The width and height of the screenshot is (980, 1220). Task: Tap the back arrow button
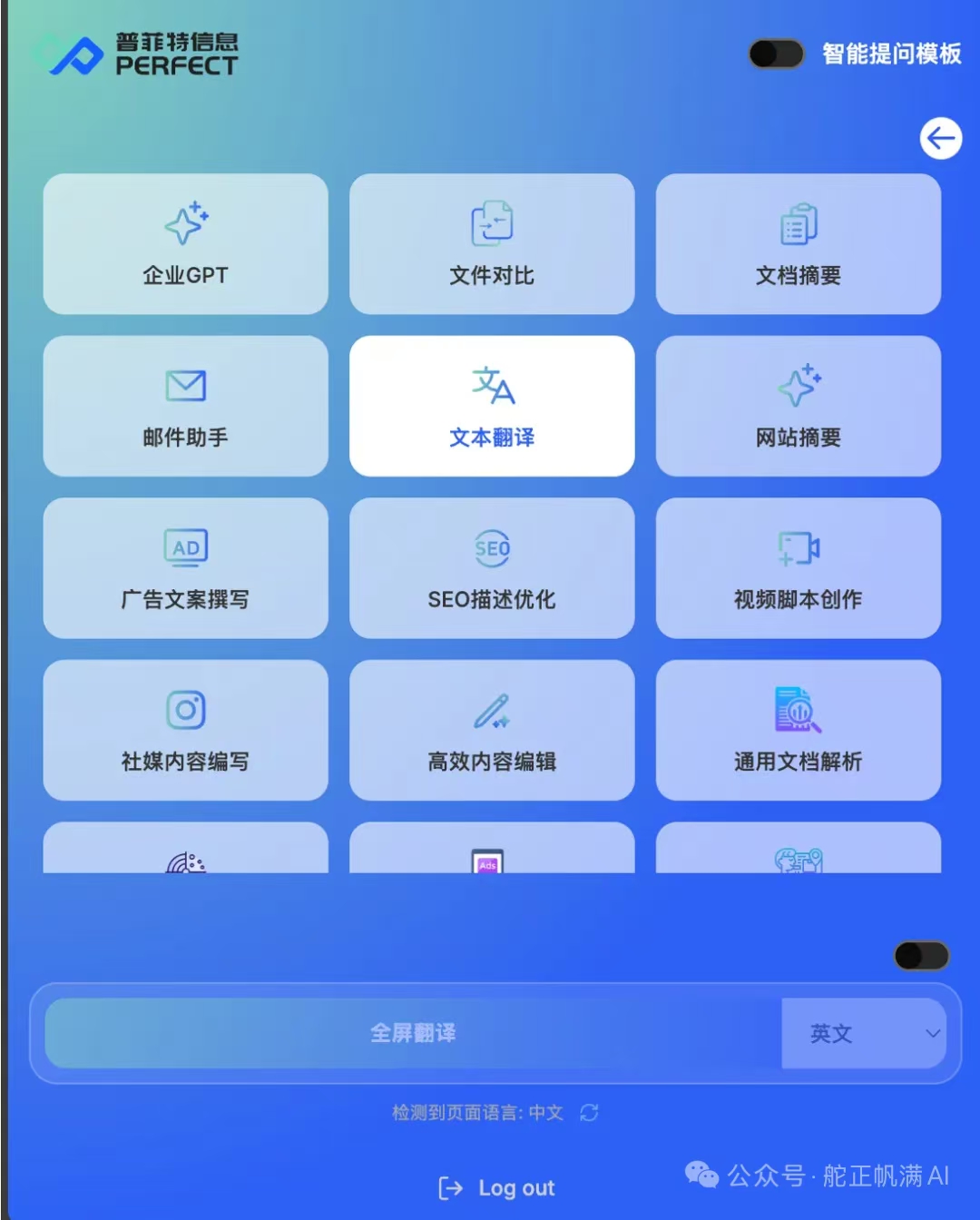(x=940, y=139)
